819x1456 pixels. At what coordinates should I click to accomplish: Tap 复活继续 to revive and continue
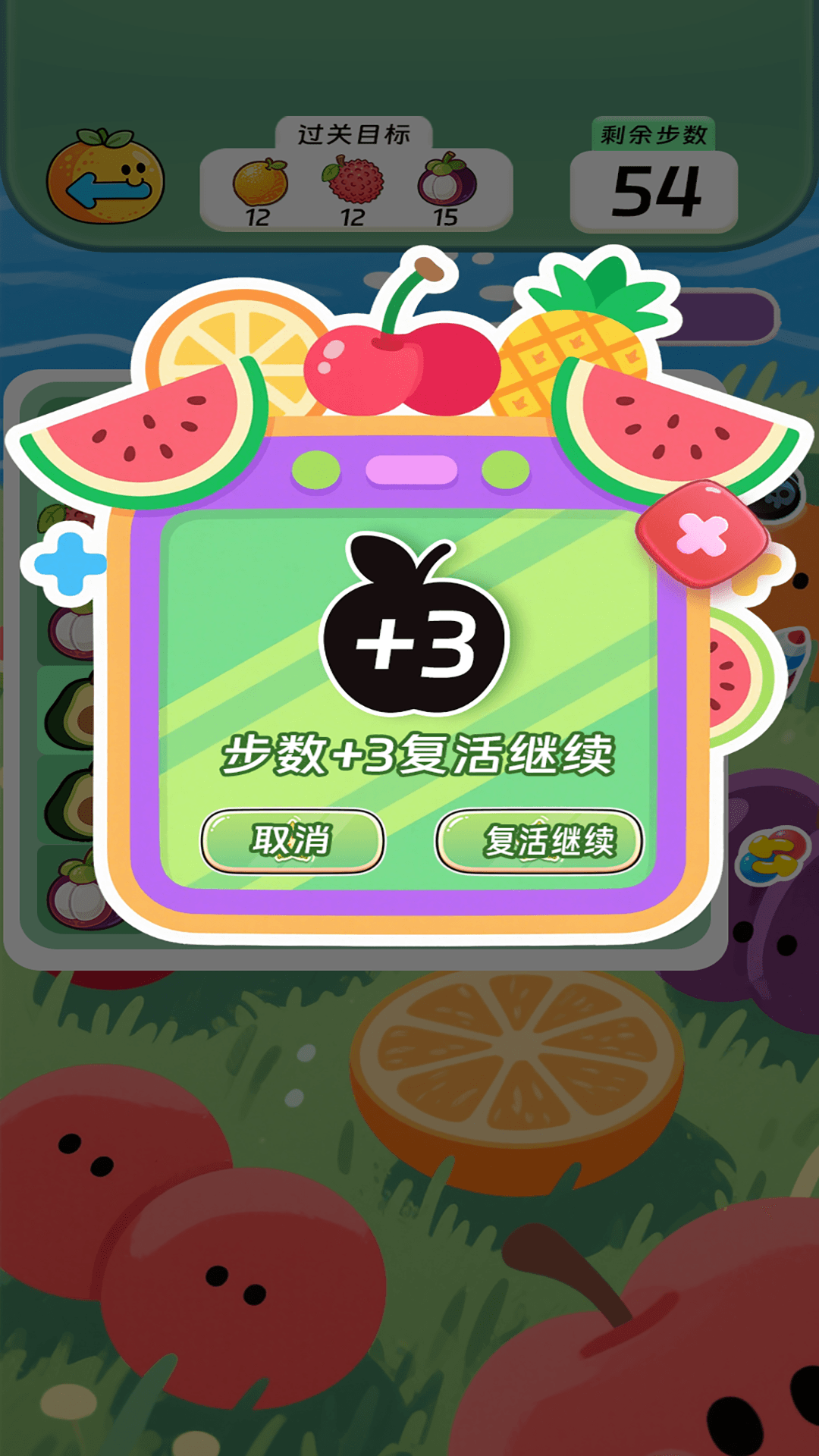click(x=539, y=841)
